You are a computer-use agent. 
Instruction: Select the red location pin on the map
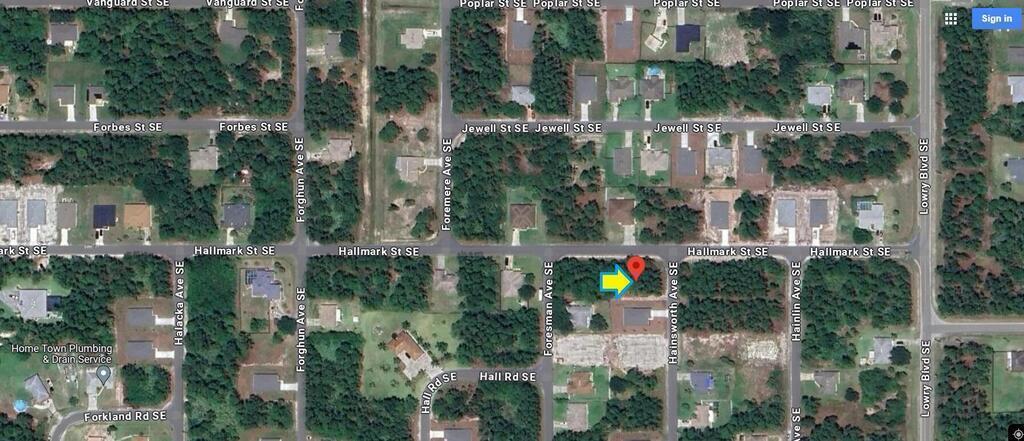coord(635,268)
